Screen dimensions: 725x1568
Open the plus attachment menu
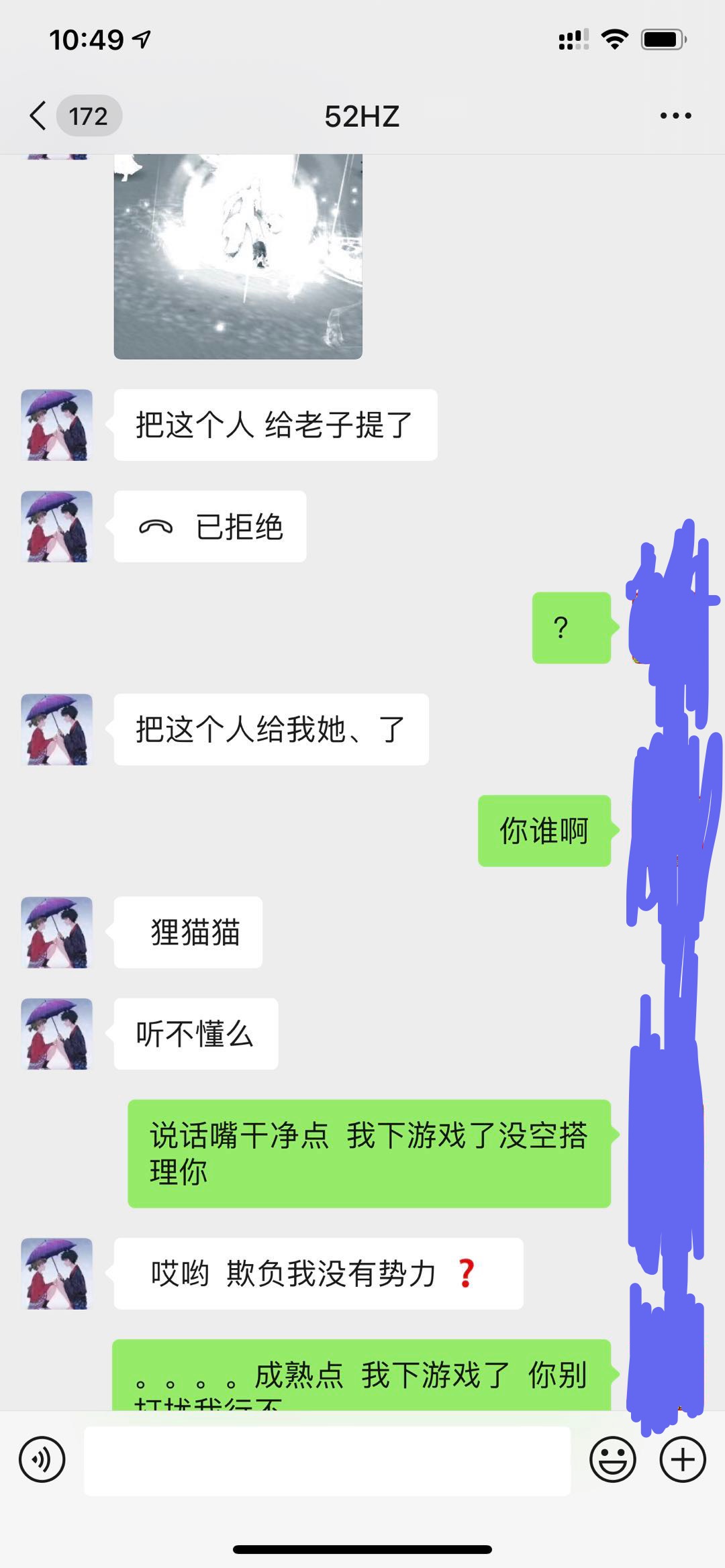pos(683,1460)
